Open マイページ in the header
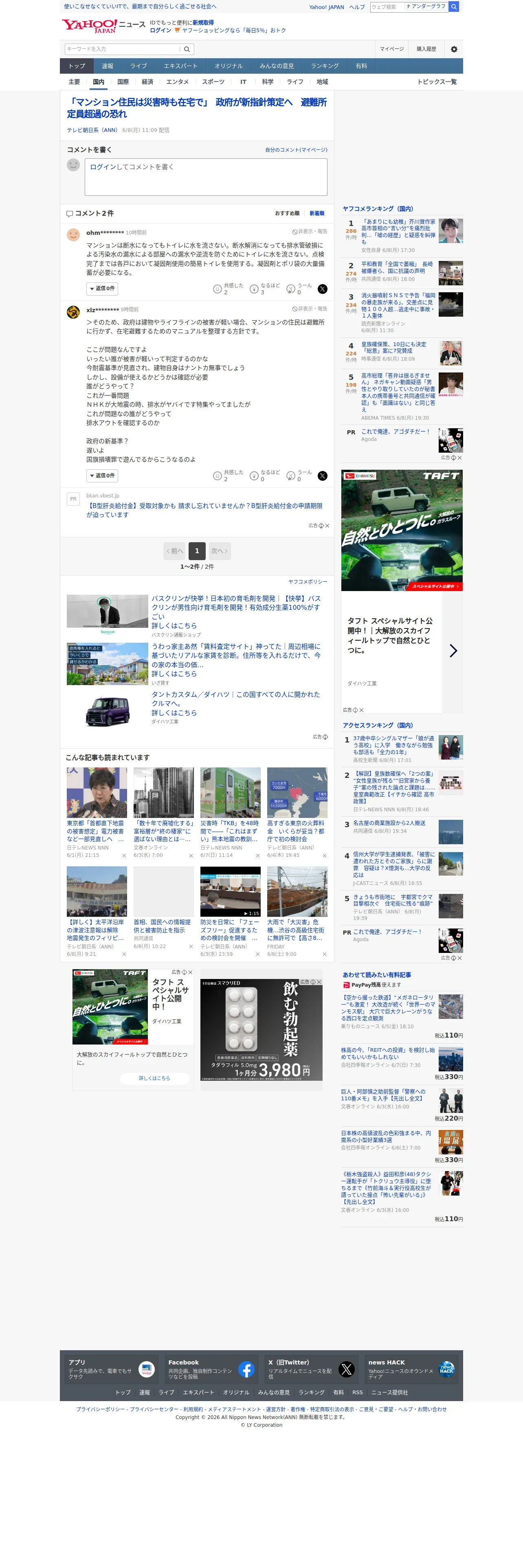Screen dimensions: 523x1568 391,49
